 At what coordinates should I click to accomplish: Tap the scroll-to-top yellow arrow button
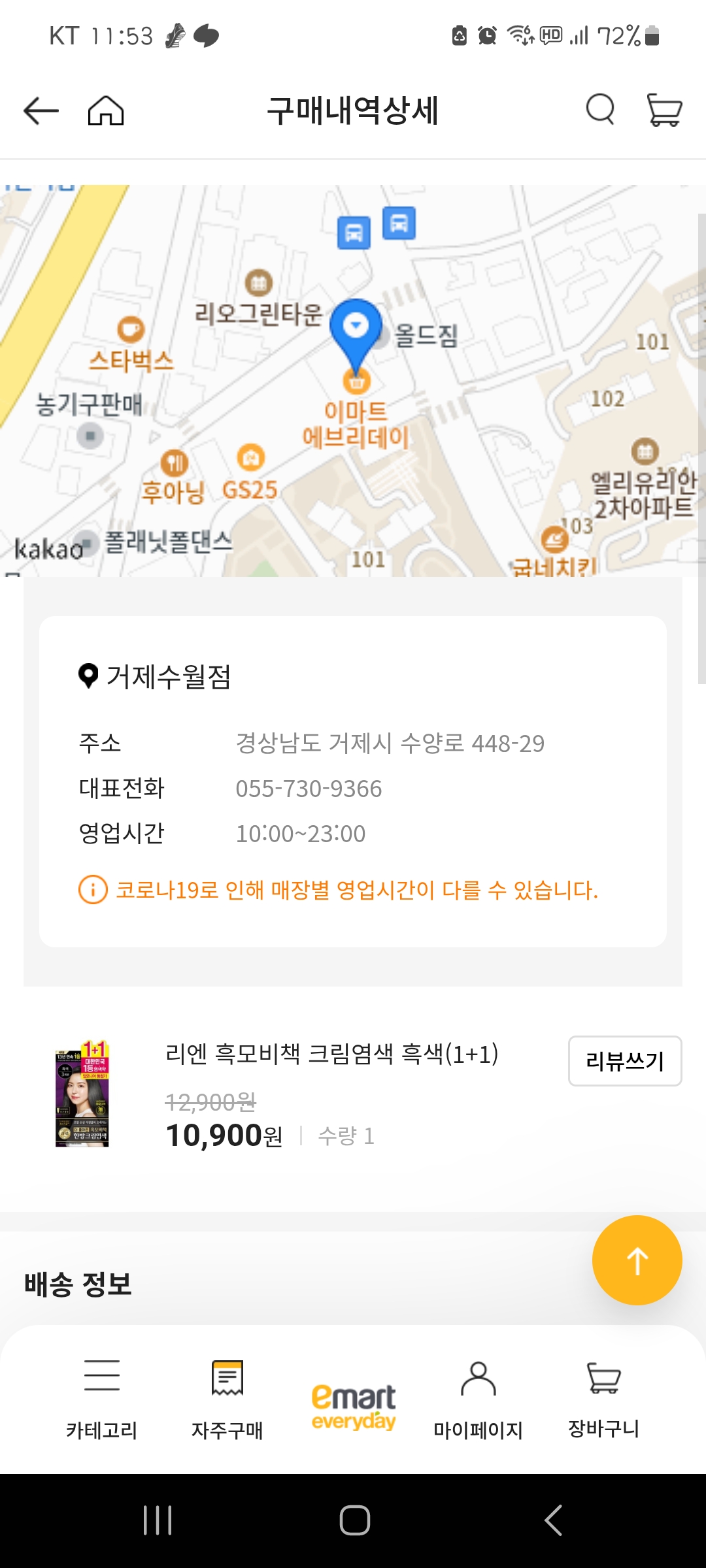tap(637, 1259)
